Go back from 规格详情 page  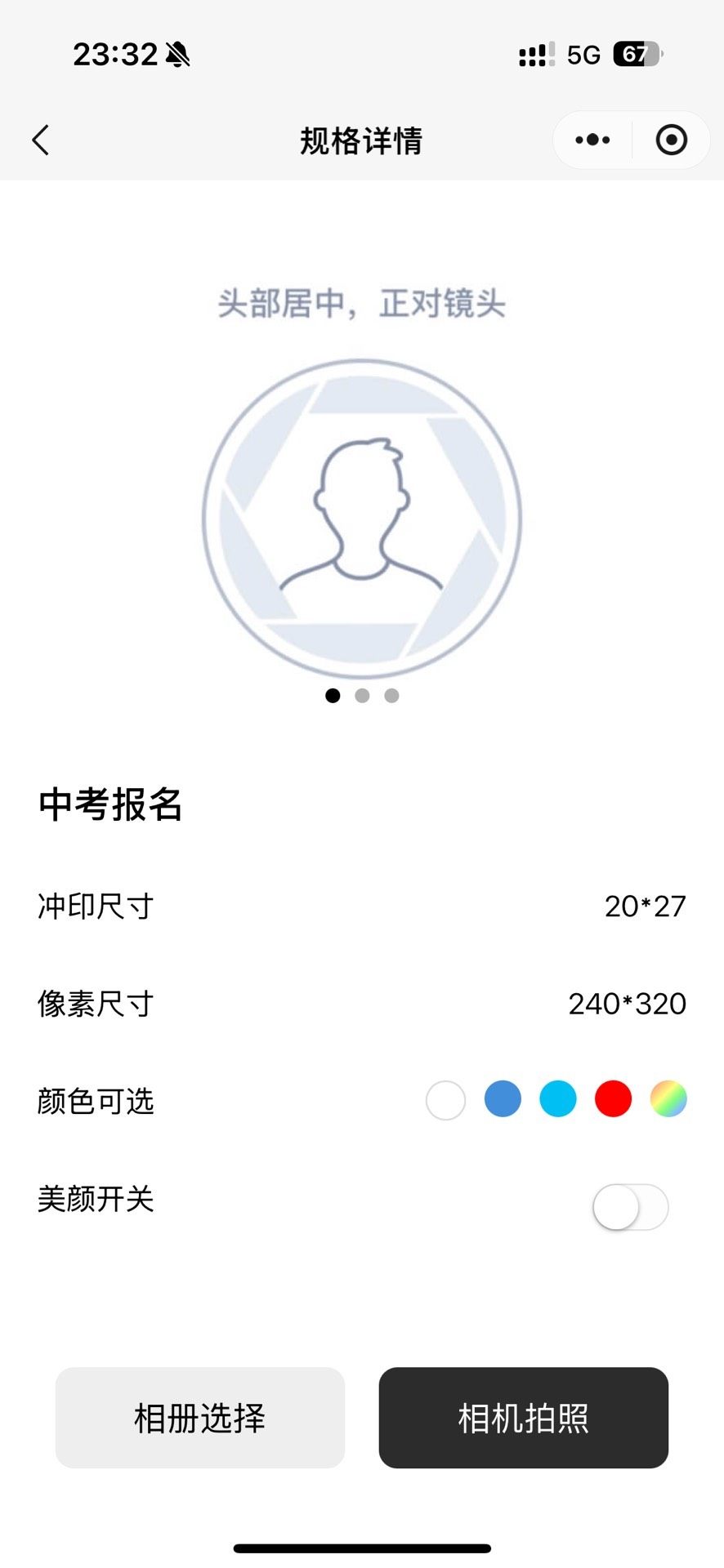41,140
